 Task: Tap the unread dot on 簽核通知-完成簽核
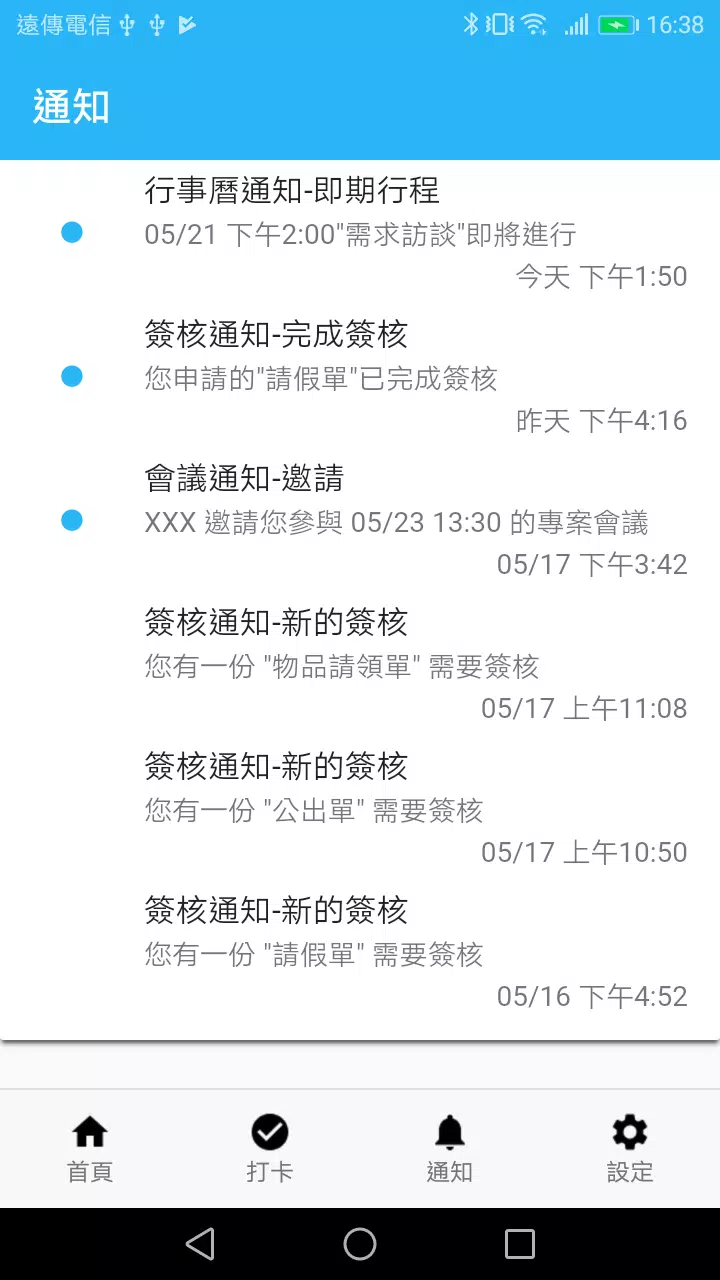71,376
